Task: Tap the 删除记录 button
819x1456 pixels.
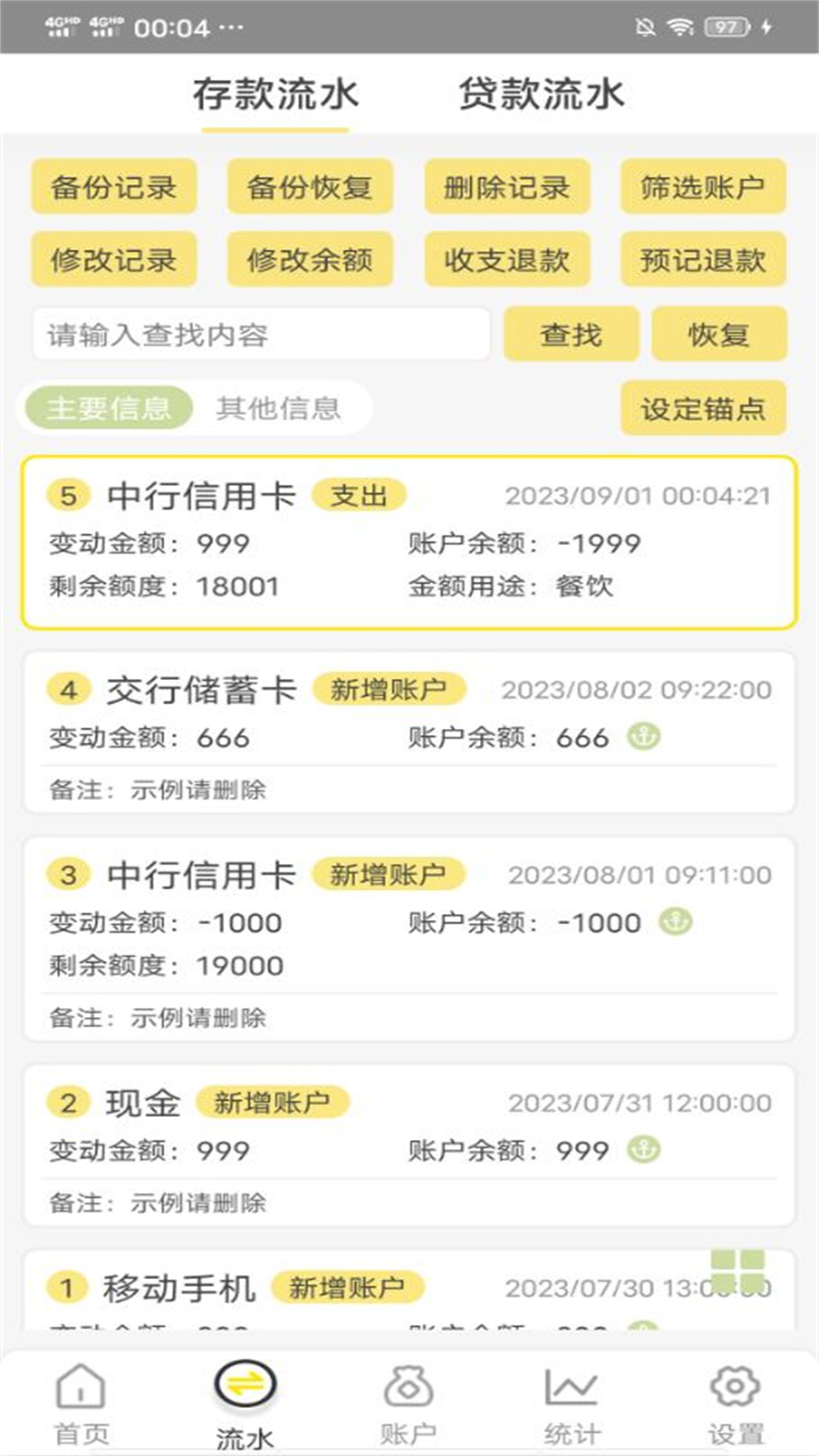Action: click(x=507, y=187)
